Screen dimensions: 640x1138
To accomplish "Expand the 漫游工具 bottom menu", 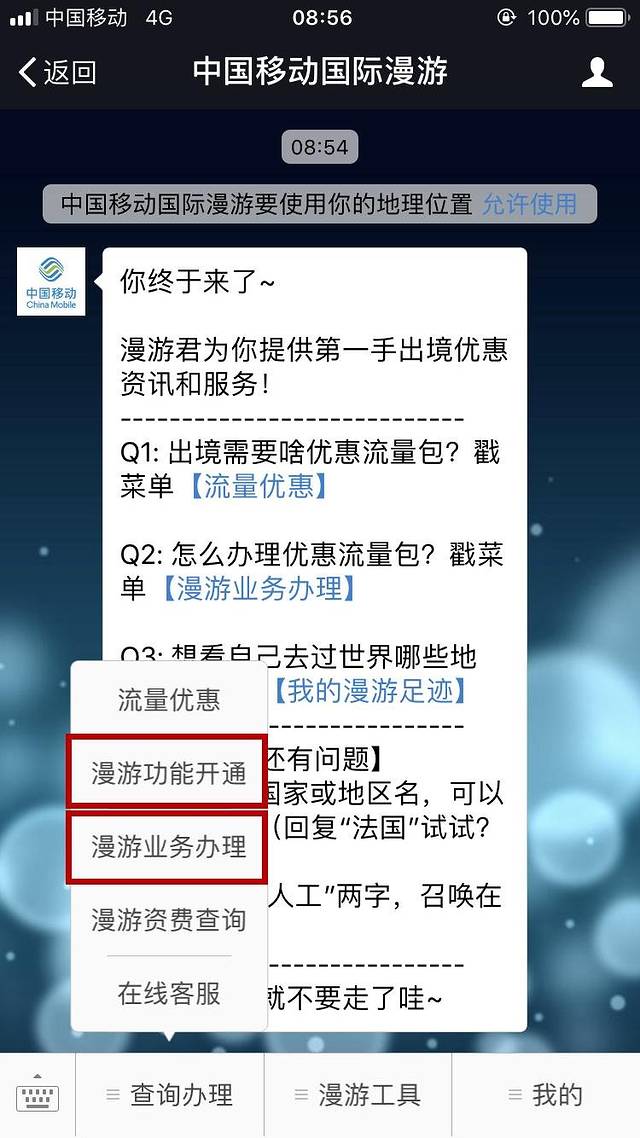I will pyautogui.click(x=358, y=1096).
